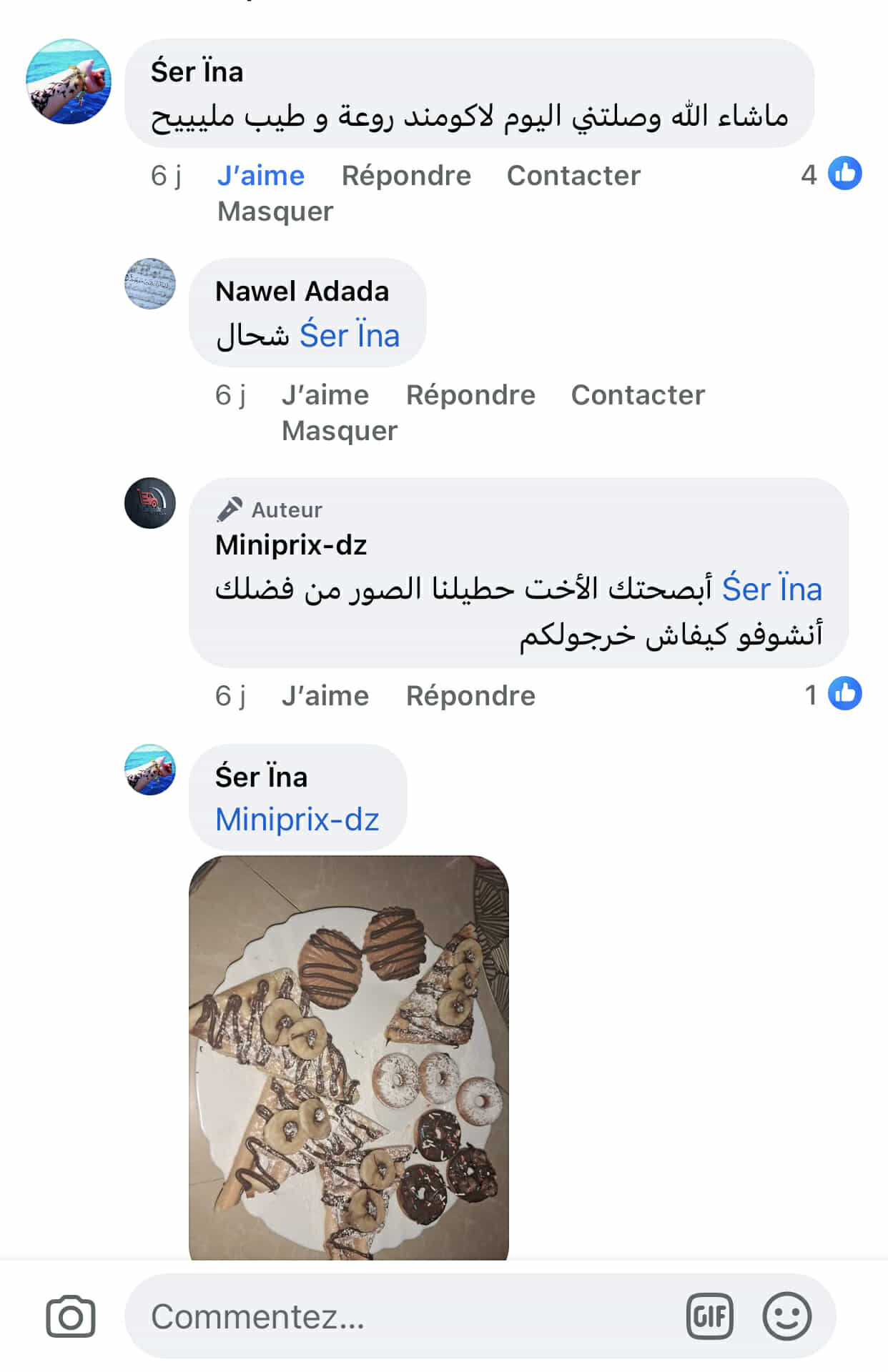Reply to Śer Ïna's top comment
The height and width of the screenshot is (1372, 888).
[x=406, y=176]
